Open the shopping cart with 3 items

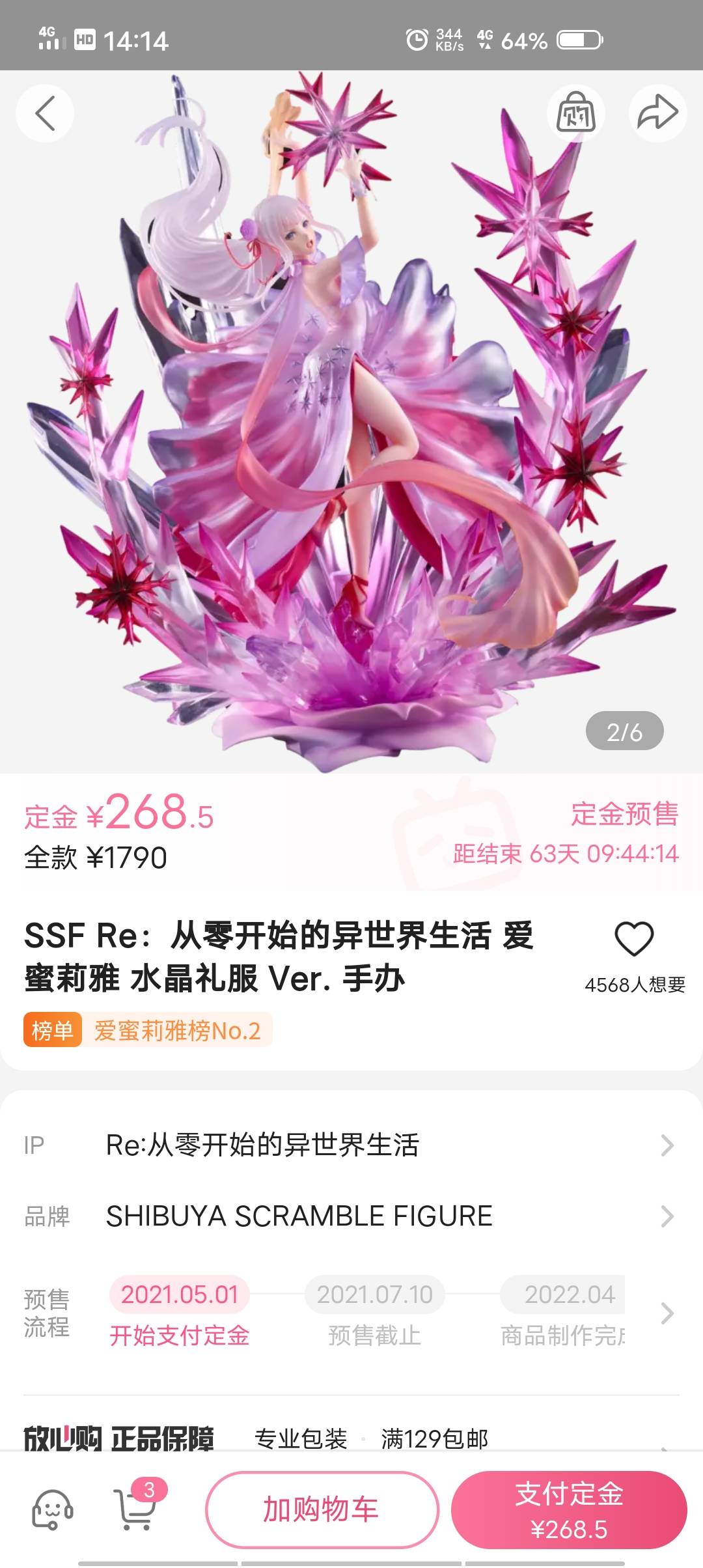[137, 1509]
